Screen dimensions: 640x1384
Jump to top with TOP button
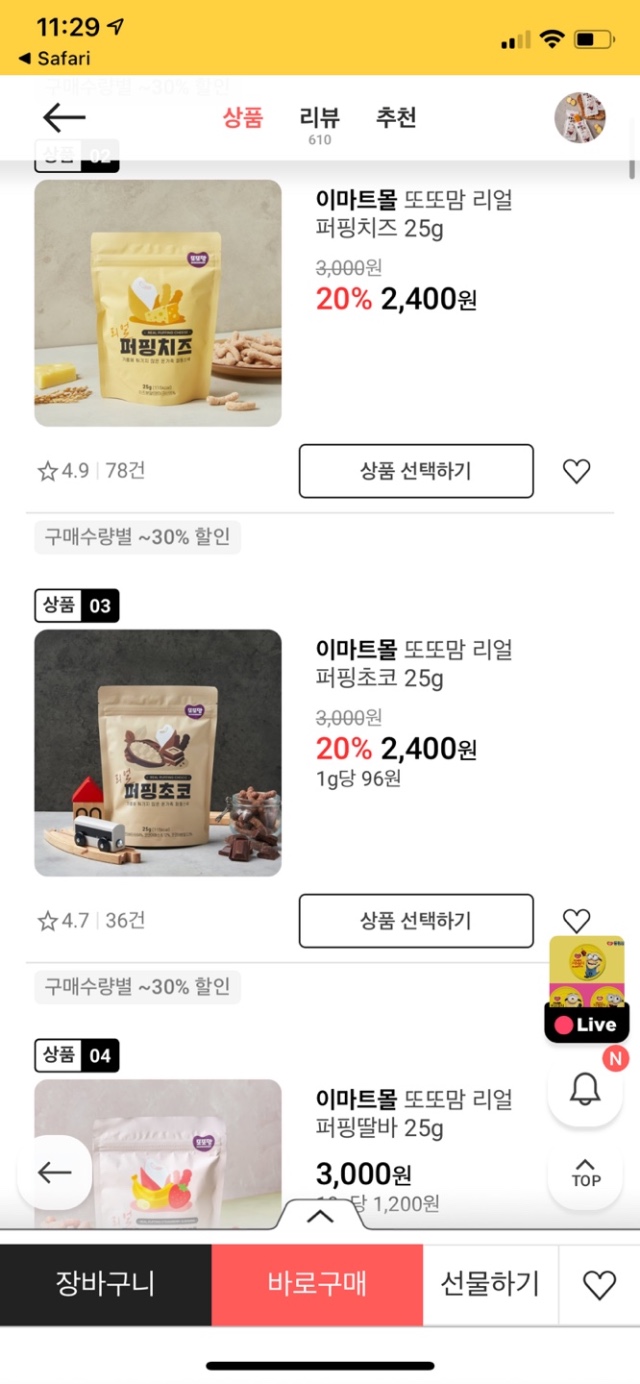pos(585,1173)
